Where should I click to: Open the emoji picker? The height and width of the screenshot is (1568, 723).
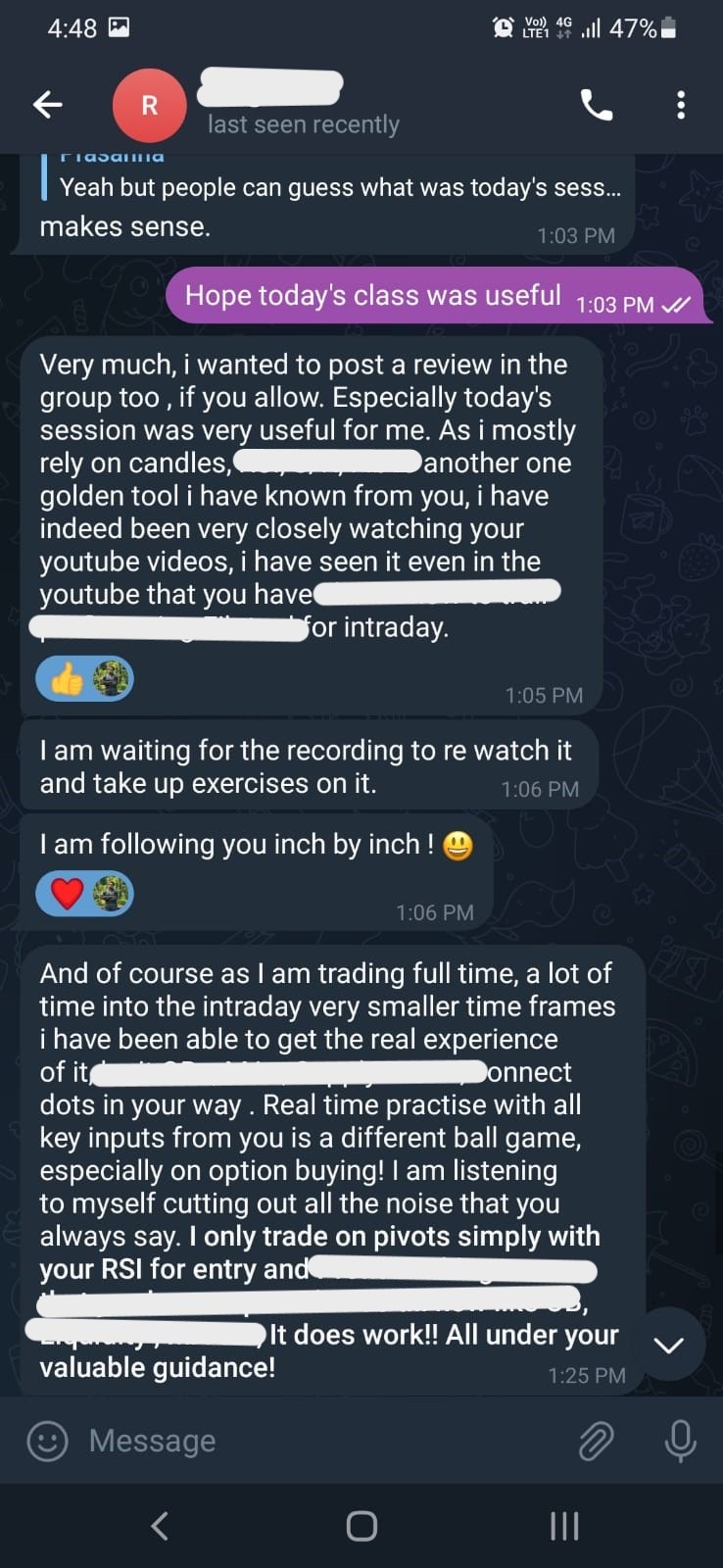click(x=47, y=1441)
